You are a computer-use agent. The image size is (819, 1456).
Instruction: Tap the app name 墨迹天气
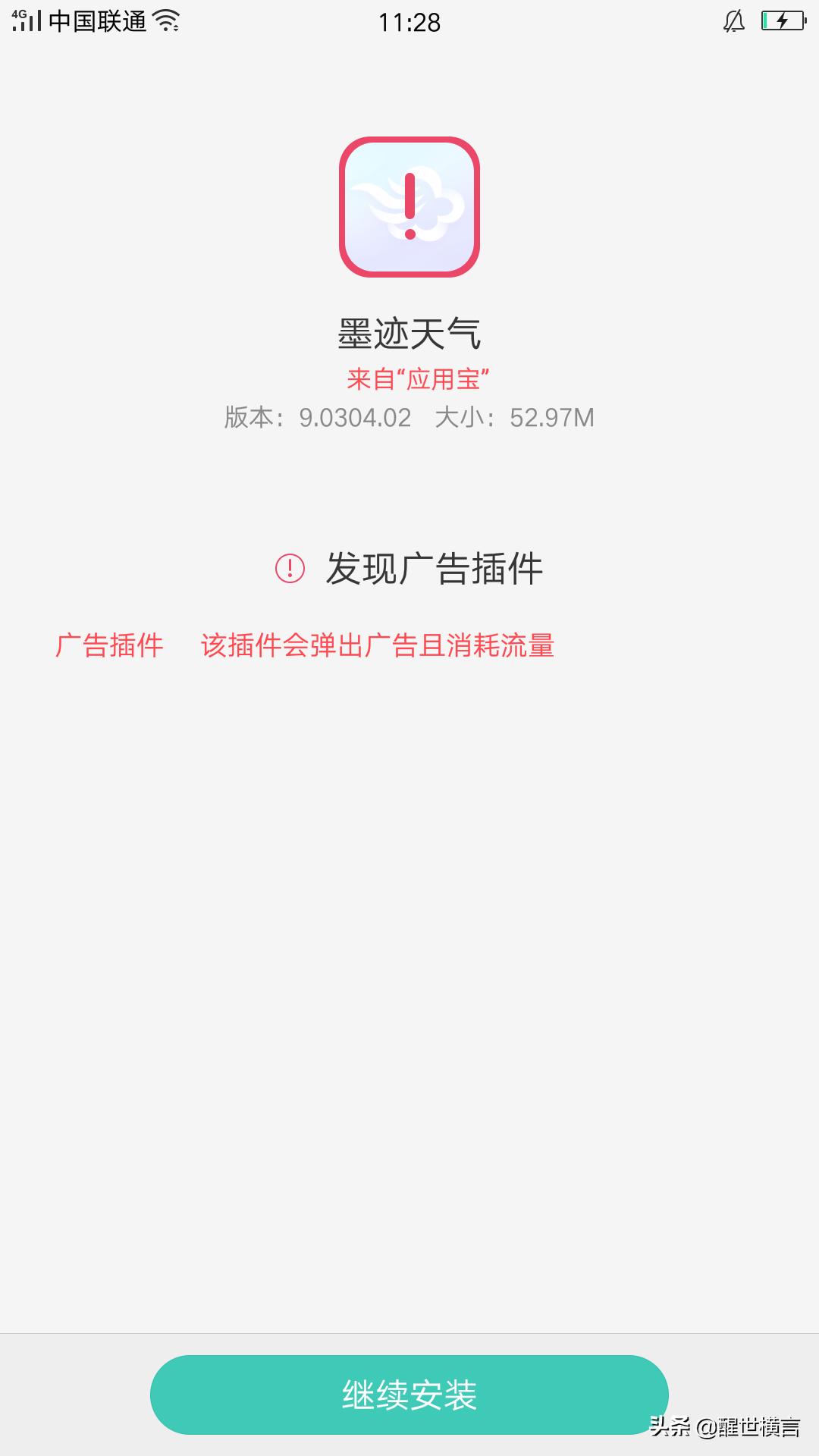(409, 334)
